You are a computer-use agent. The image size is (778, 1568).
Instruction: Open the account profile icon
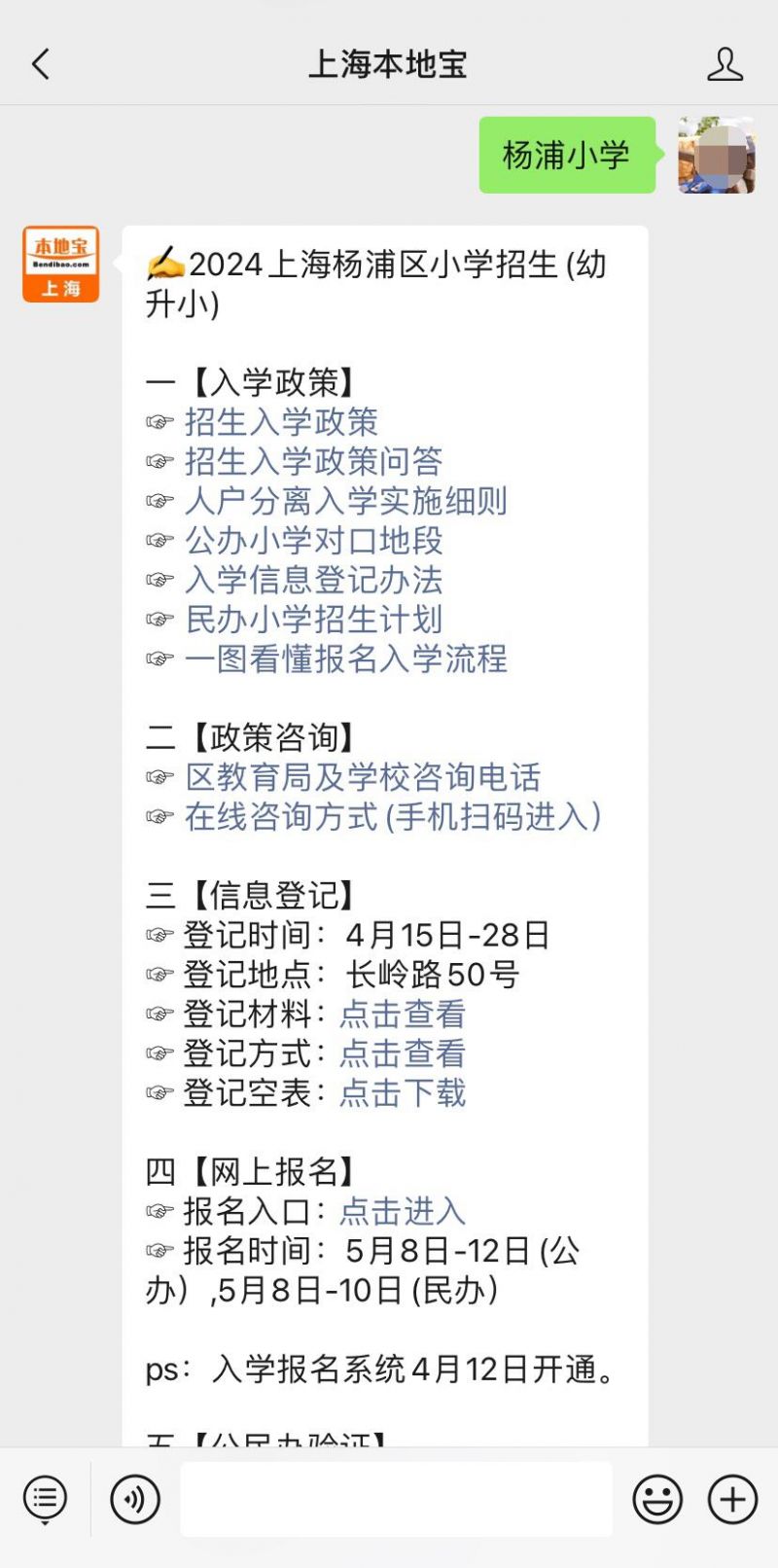coord(725,64)
